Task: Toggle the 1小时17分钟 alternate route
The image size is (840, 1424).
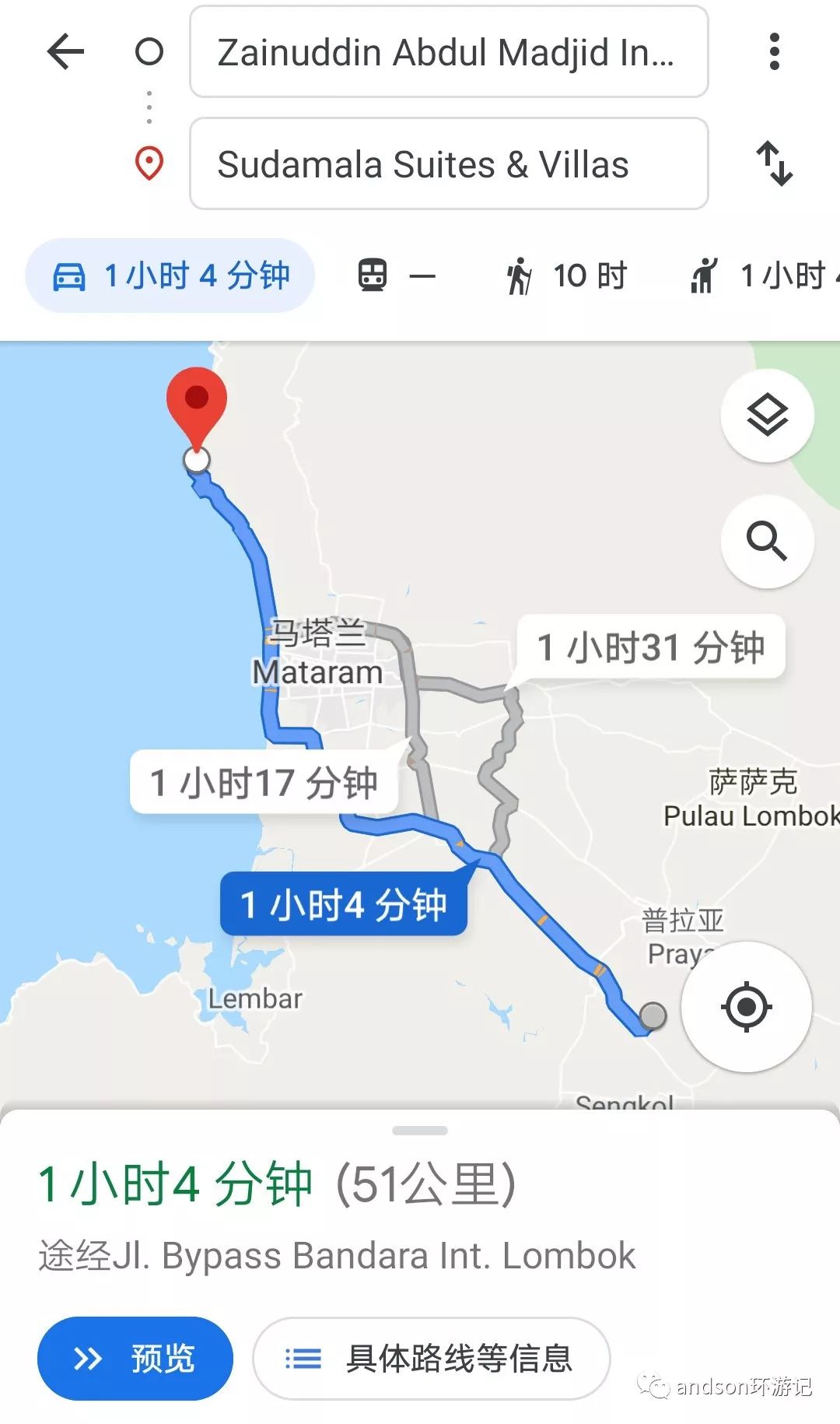Action: point(264,783)
